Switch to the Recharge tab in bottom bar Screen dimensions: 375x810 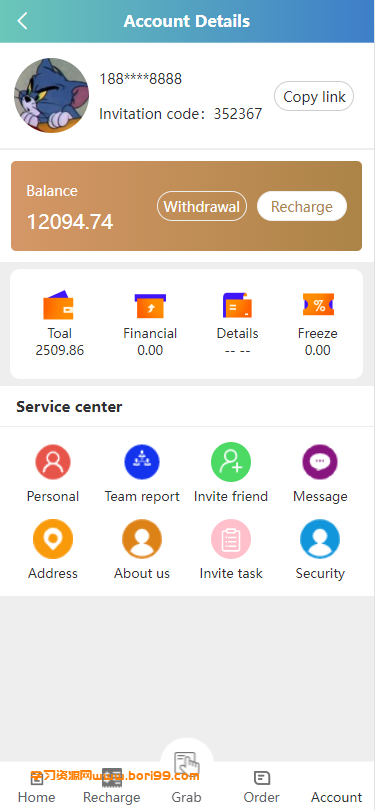click(112, 787)
